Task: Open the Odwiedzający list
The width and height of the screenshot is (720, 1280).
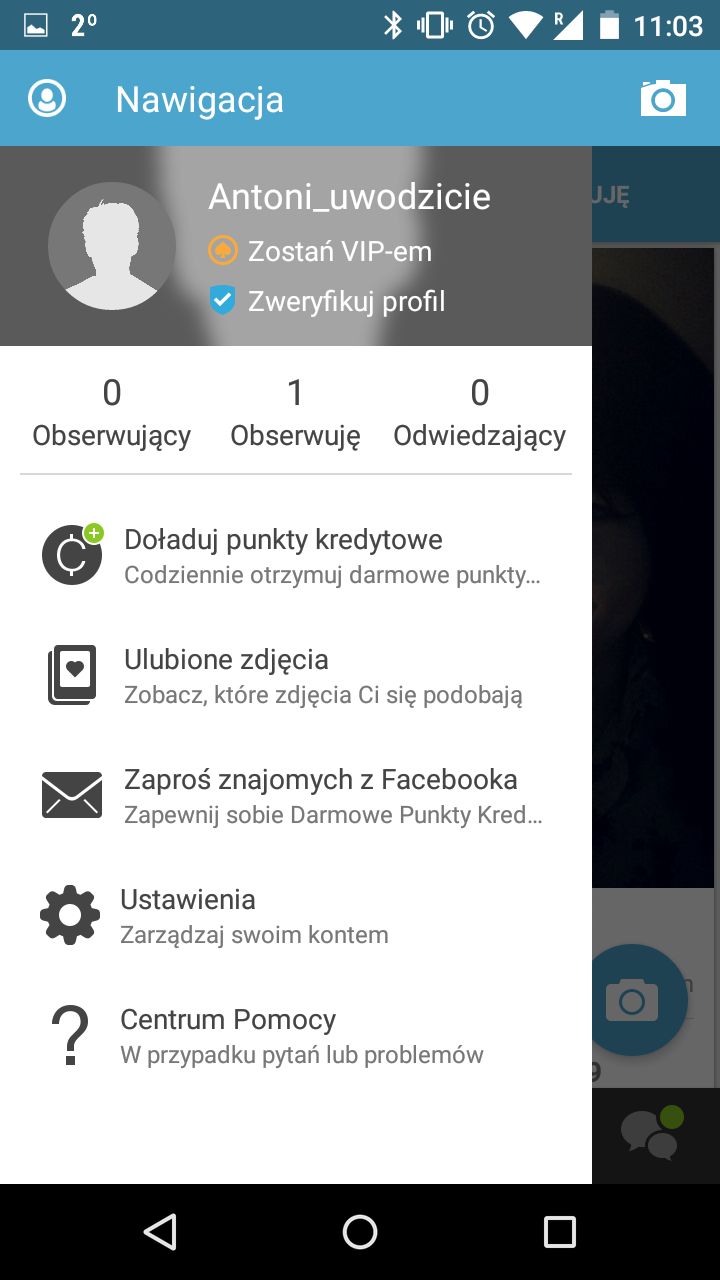Action: [480, 413]
